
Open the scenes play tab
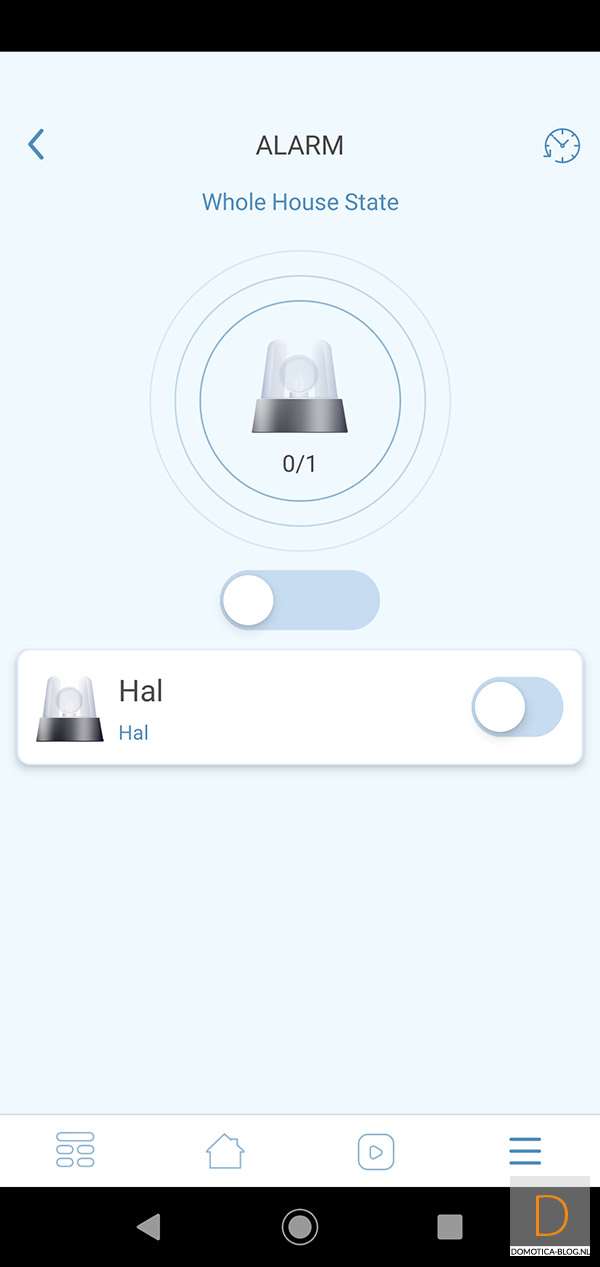tap(376, 1151)
